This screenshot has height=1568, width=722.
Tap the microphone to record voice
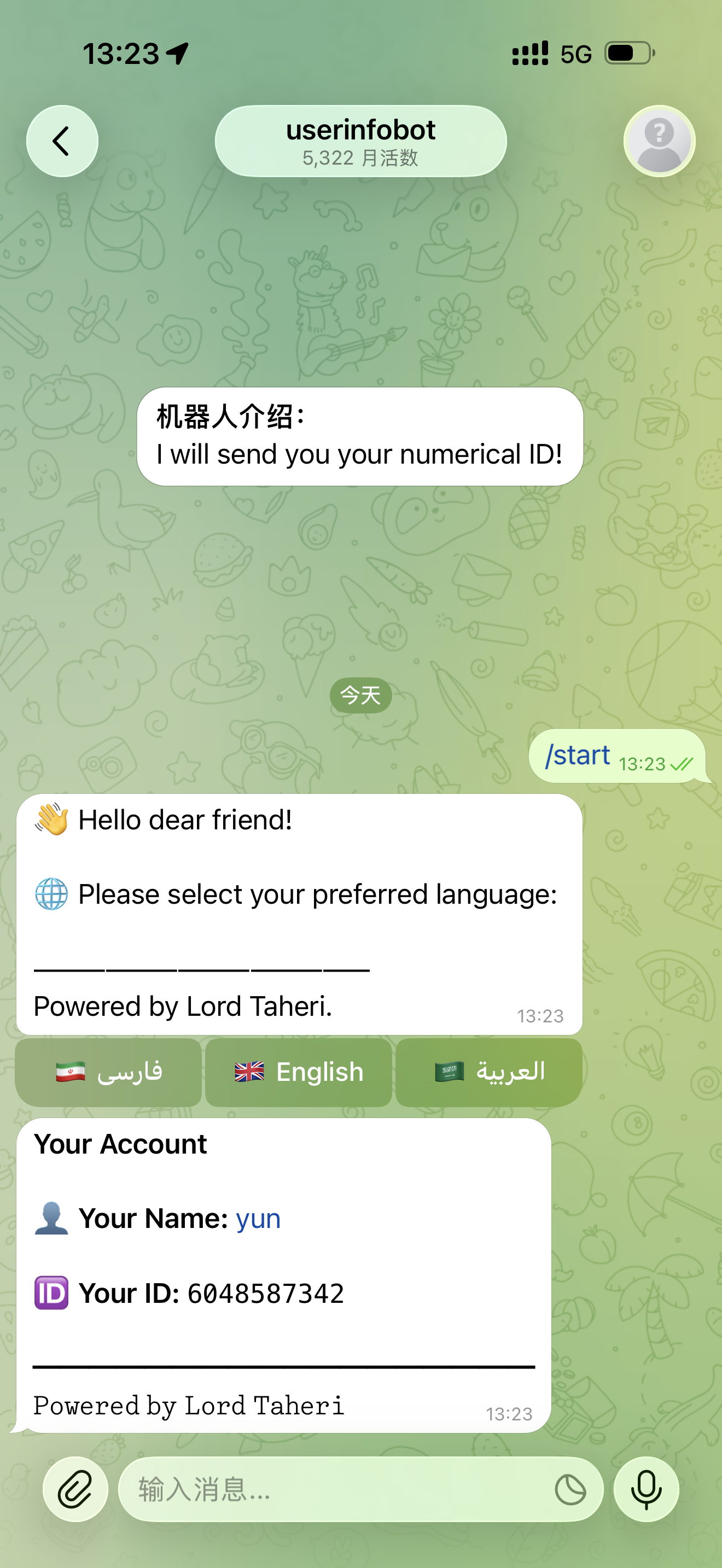tap(646, 1489)
